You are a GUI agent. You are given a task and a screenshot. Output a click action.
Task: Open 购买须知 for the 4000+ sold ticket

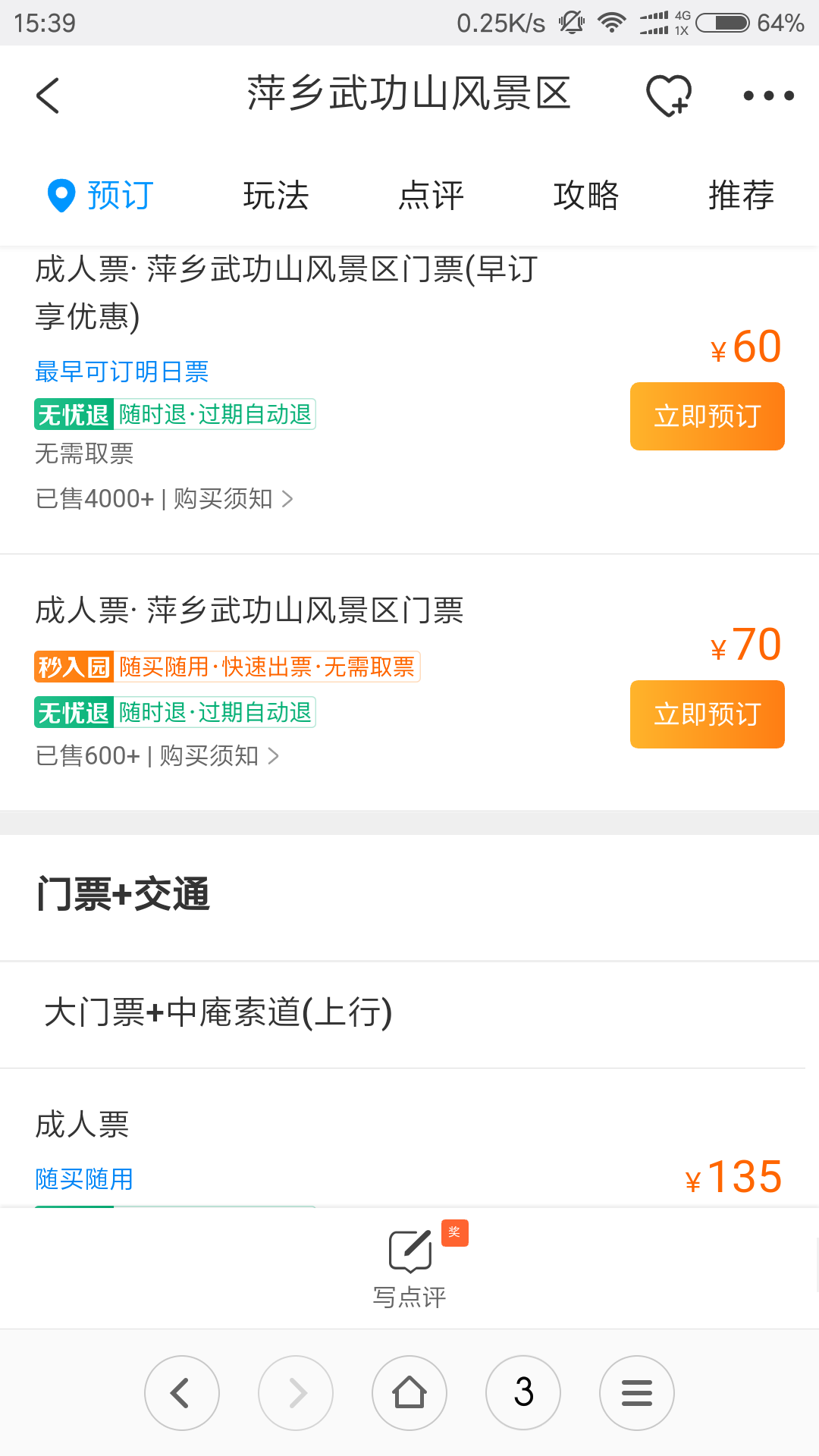pyautogui.click(x=233, y=499)
